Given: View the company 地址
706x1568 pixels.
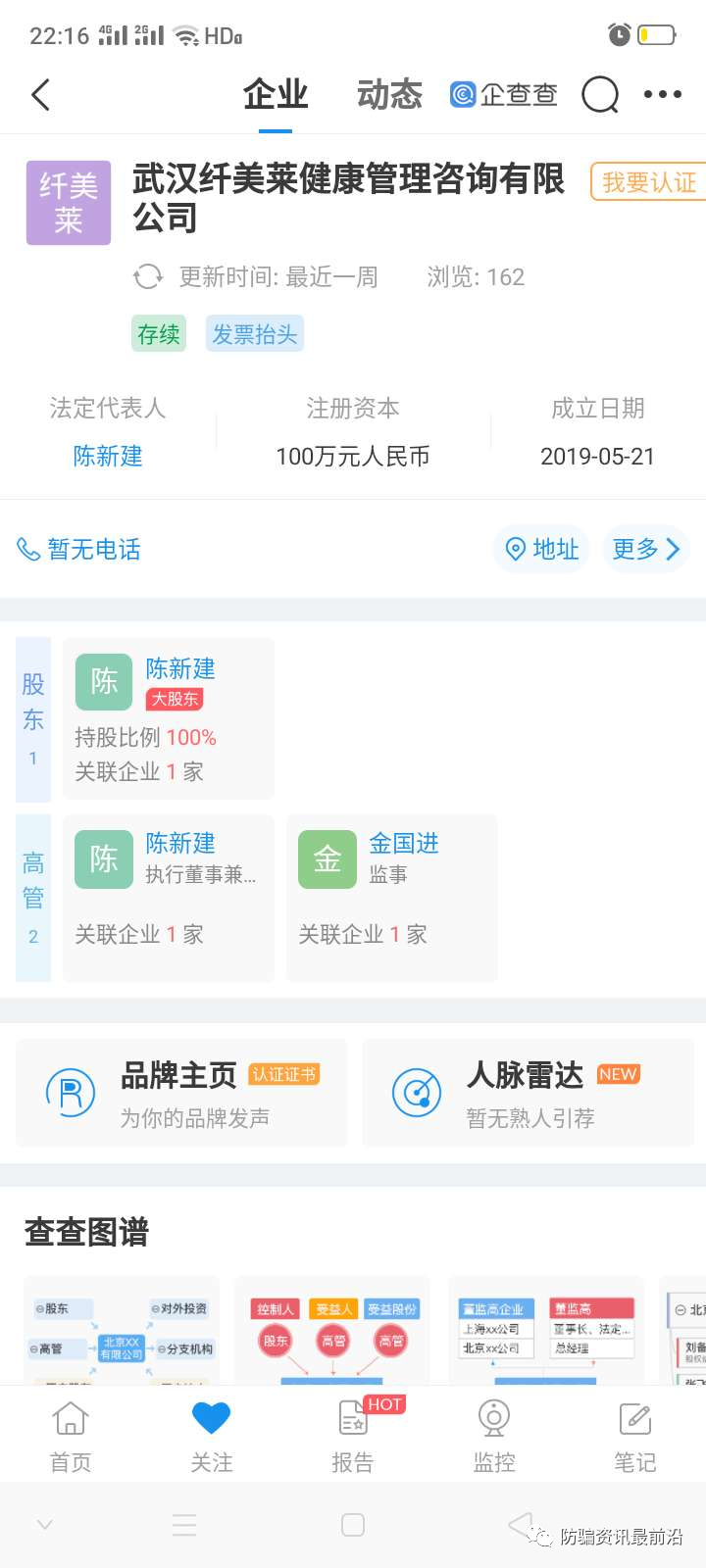Looking at the screenshot, I should pos(542,549).
